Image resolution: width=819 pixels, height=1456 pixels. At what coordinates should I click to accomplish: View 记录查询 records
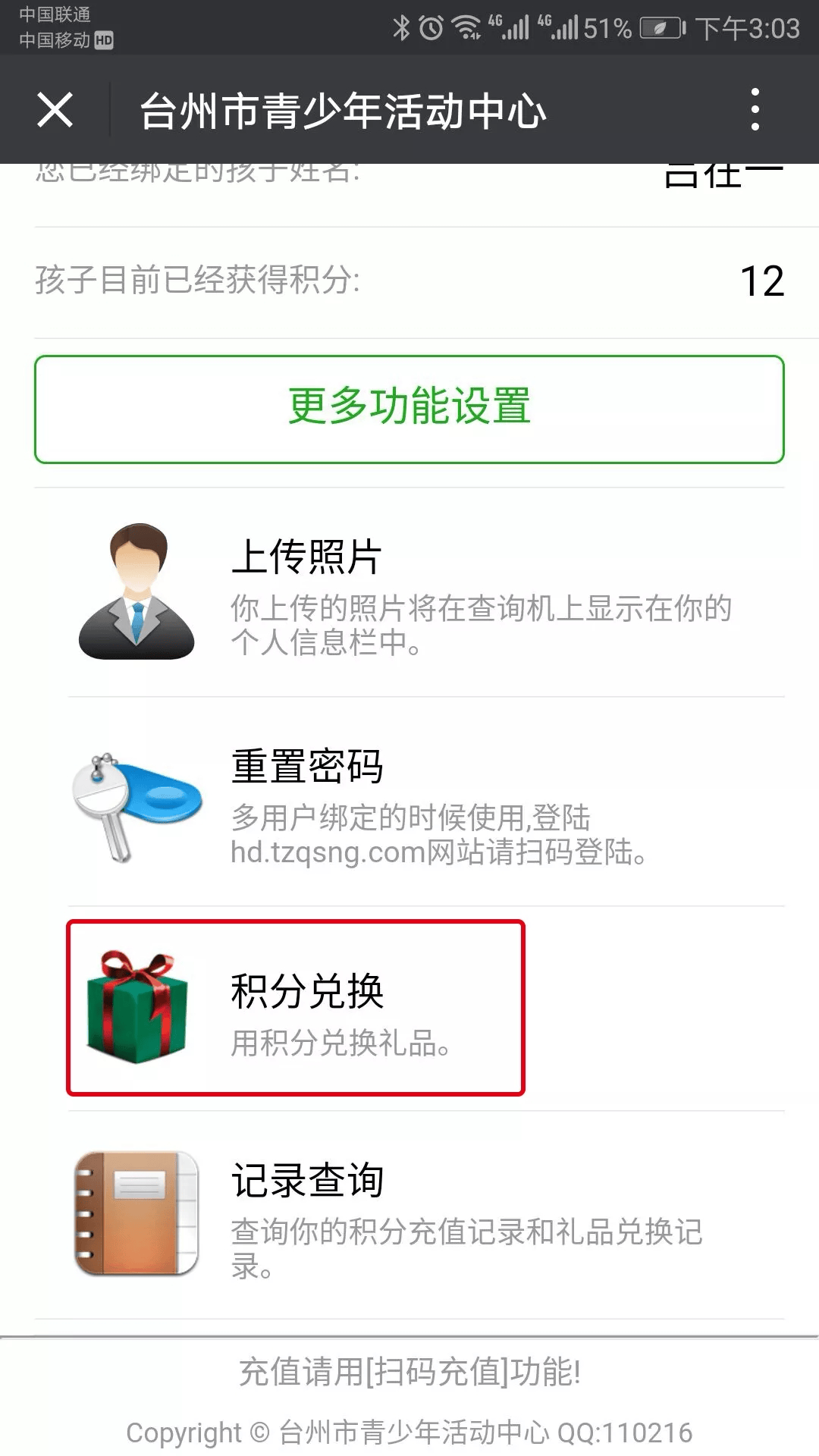[425, 1217]
